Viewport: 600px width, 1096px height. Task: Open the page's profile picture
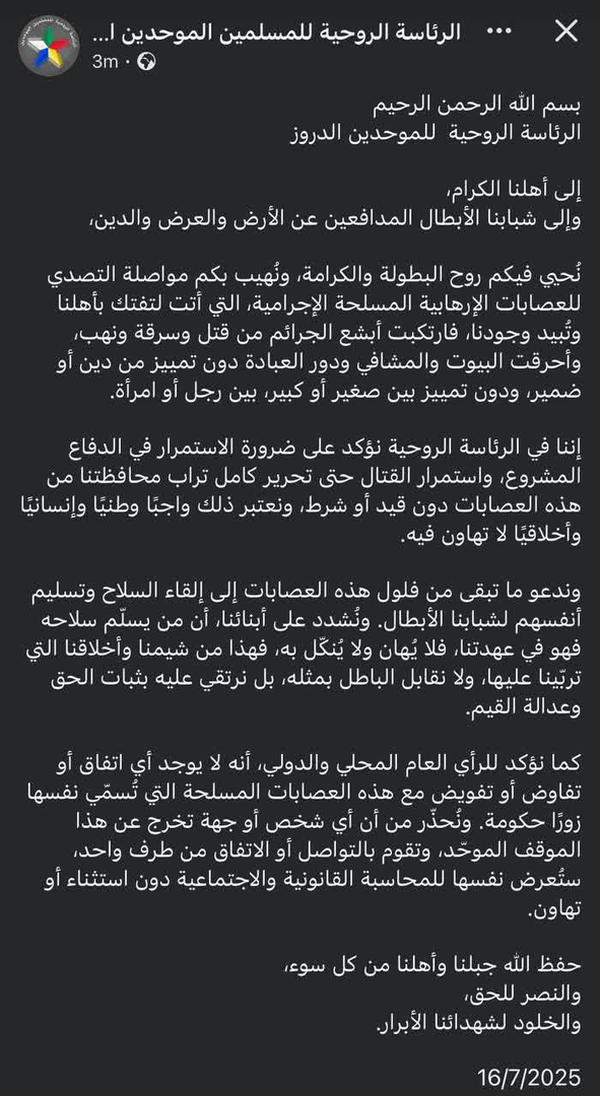pos(44,43)
